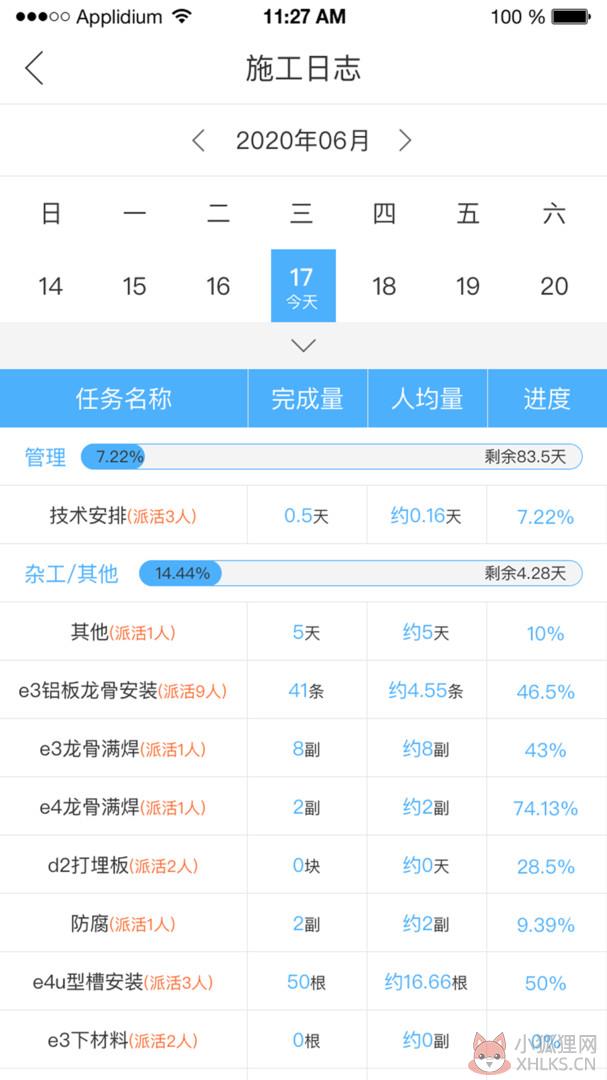Select date 16 in the calendar
This screenshot has width=607, height=1080.
218,286
